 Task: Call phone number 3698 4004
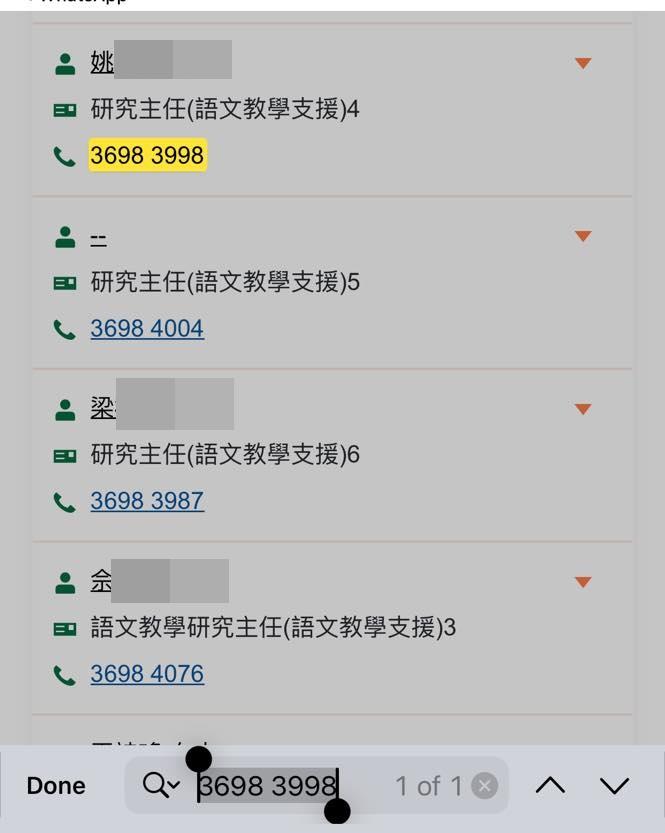pos(147,329)
